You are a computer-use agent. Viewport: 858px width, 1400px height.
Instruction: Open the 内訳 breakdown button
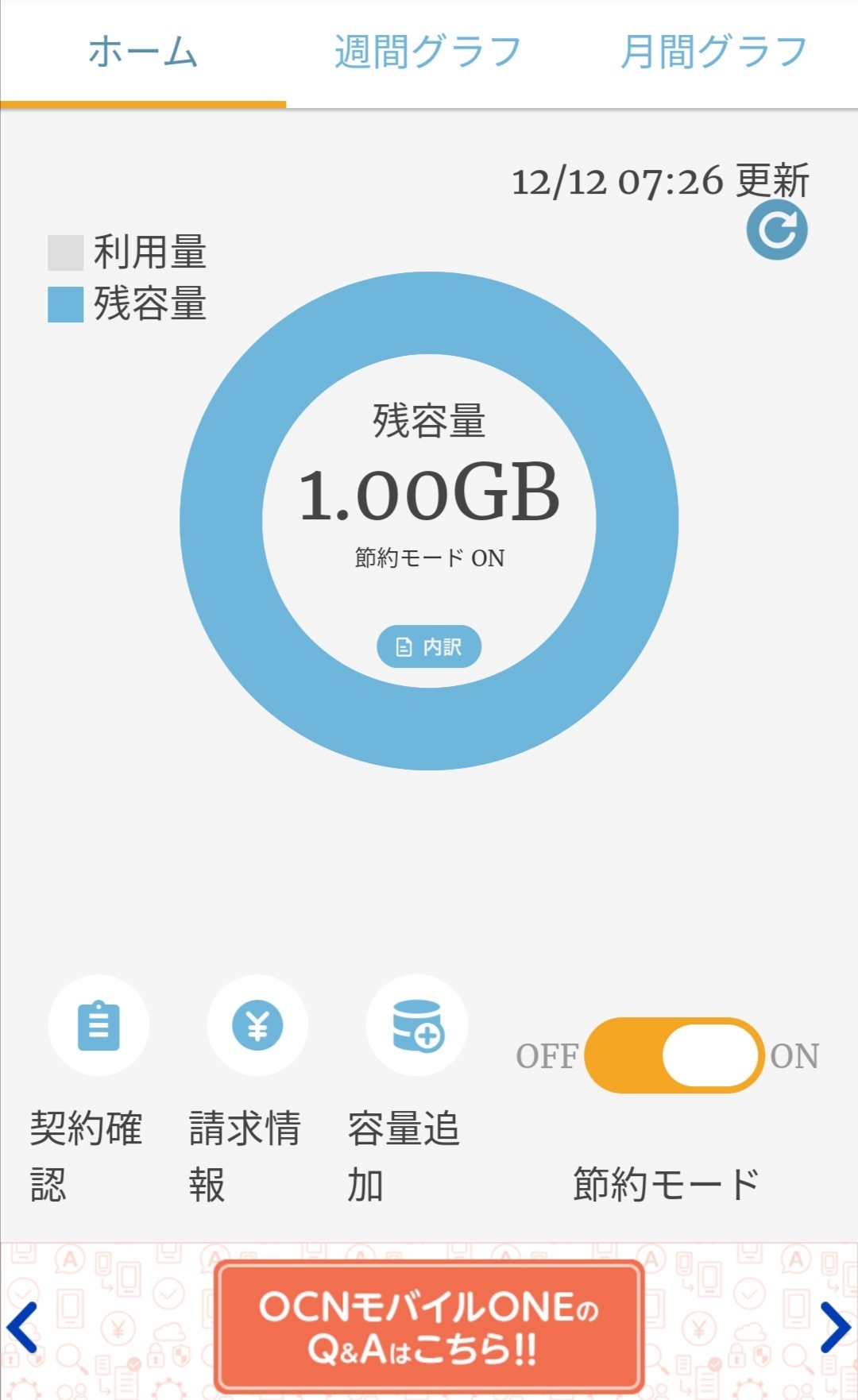coord(429,646)
